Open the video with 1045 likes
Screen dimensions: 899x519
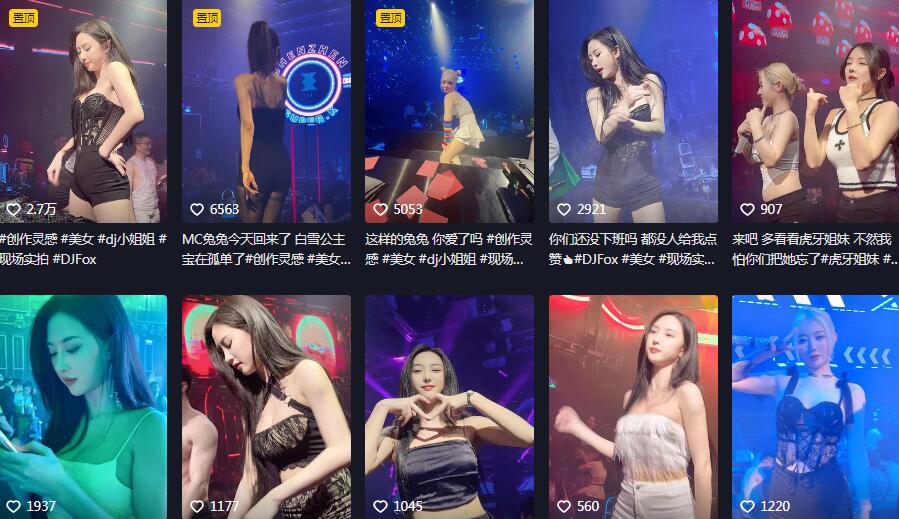click(x=449, y=405)
